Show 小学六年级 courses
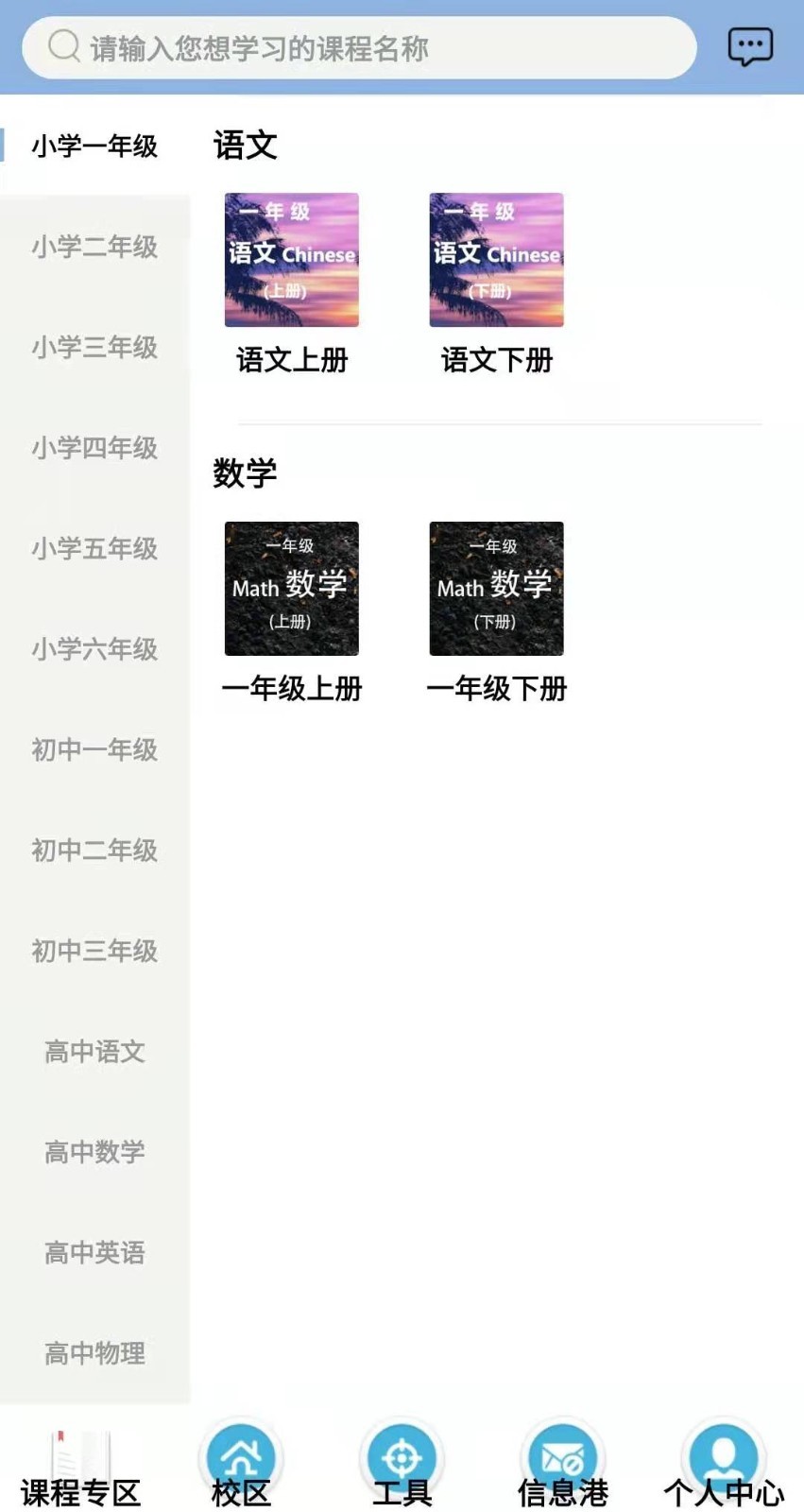 tap(94, 649)
